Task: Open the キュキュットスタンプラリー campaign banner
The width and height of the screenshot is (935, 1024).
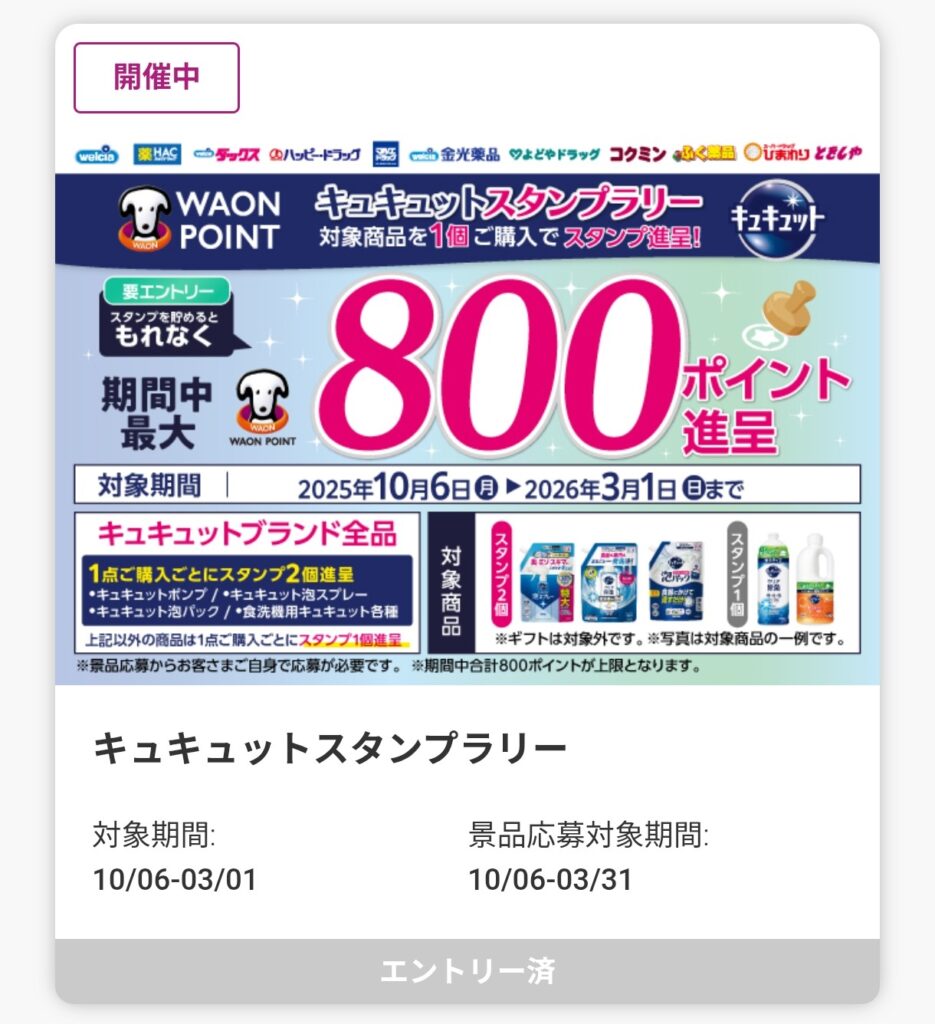Action: pyautogui.click(x=467, y=410)
